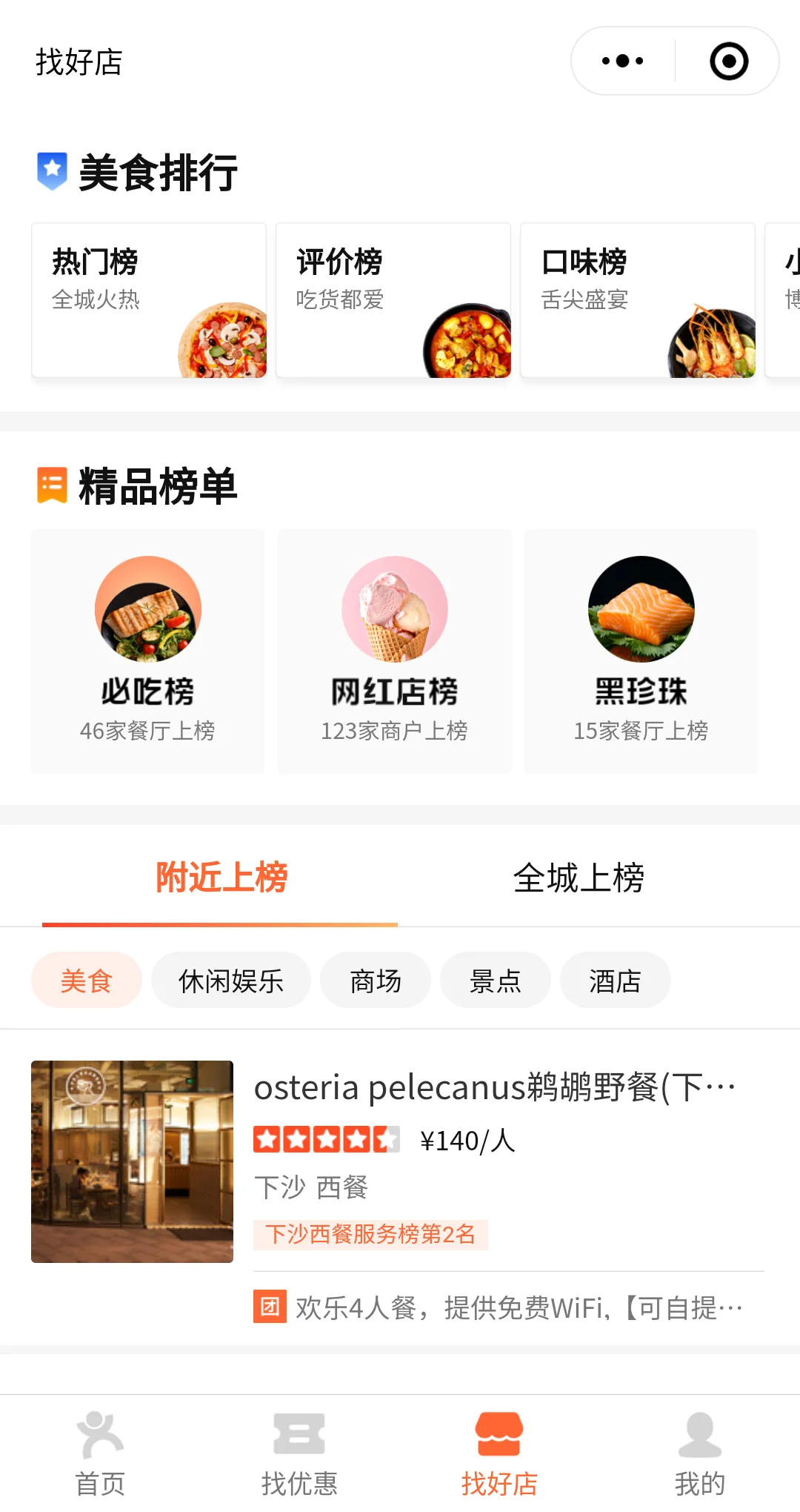Viewport: 800px width, 1512px height.
Task: Open the mini program more options menu
Action: click(x=623, y=61)
